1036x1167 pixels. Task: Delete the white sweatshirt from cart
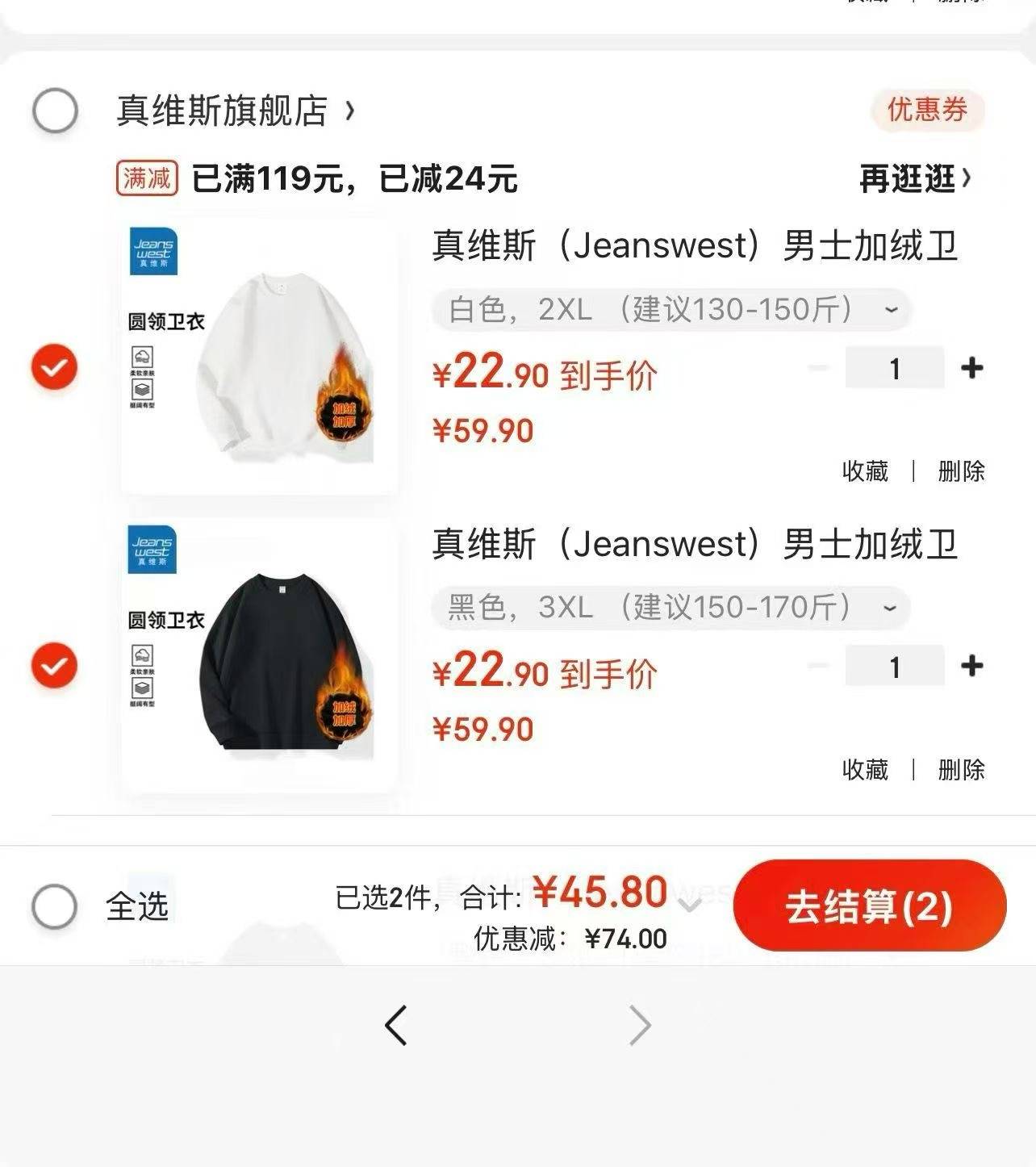(961, 471)
